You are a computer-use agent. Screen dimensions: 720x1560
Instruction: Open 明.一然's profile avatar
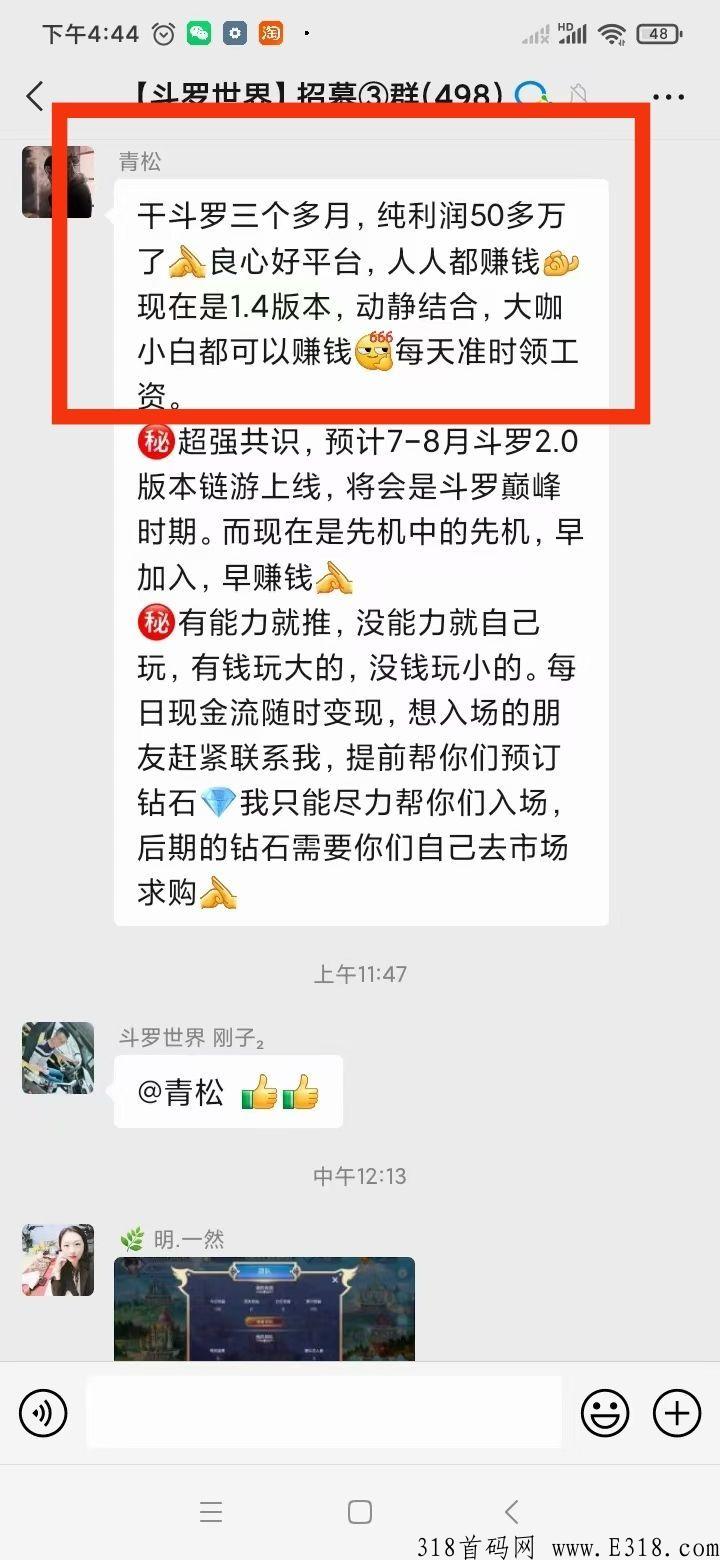click(58, 1260)
